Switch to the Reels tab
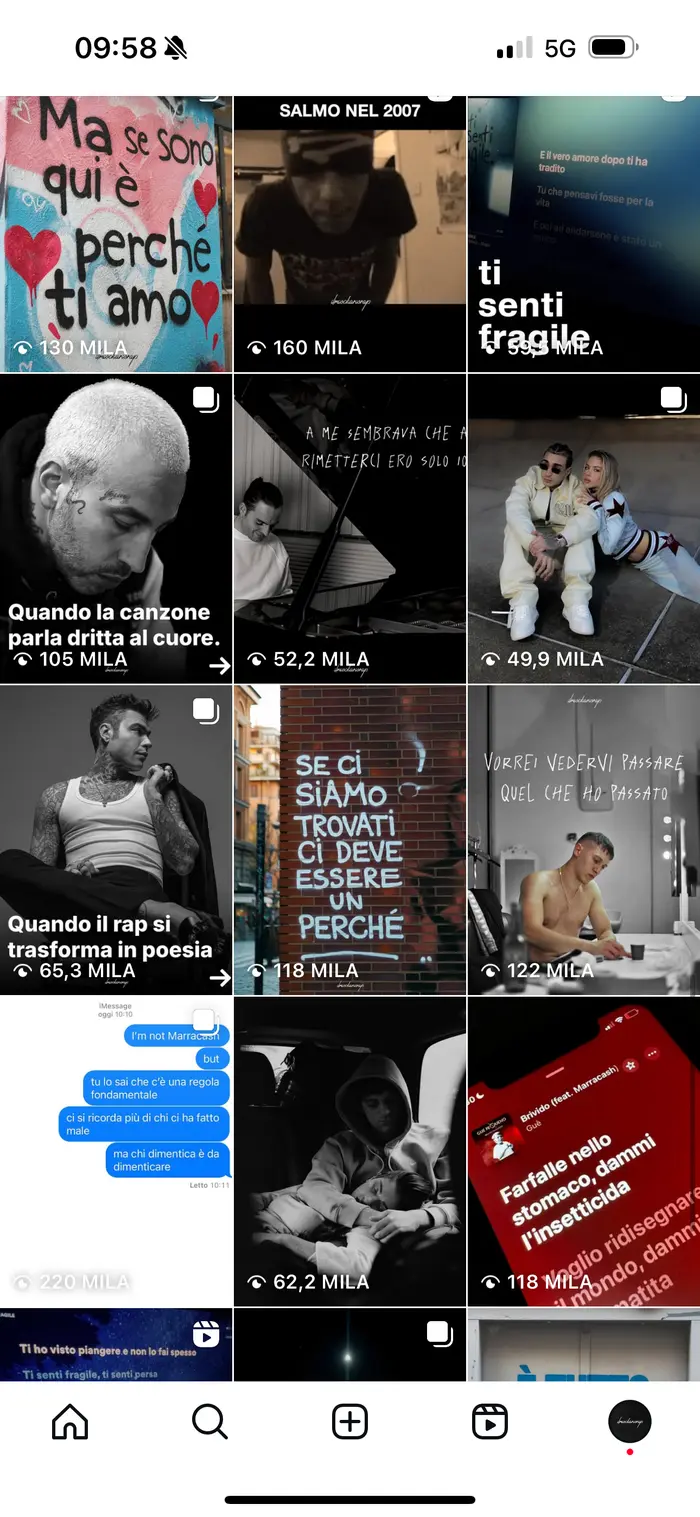Viewport: 700px width, 1517px height. [490, 1421]
